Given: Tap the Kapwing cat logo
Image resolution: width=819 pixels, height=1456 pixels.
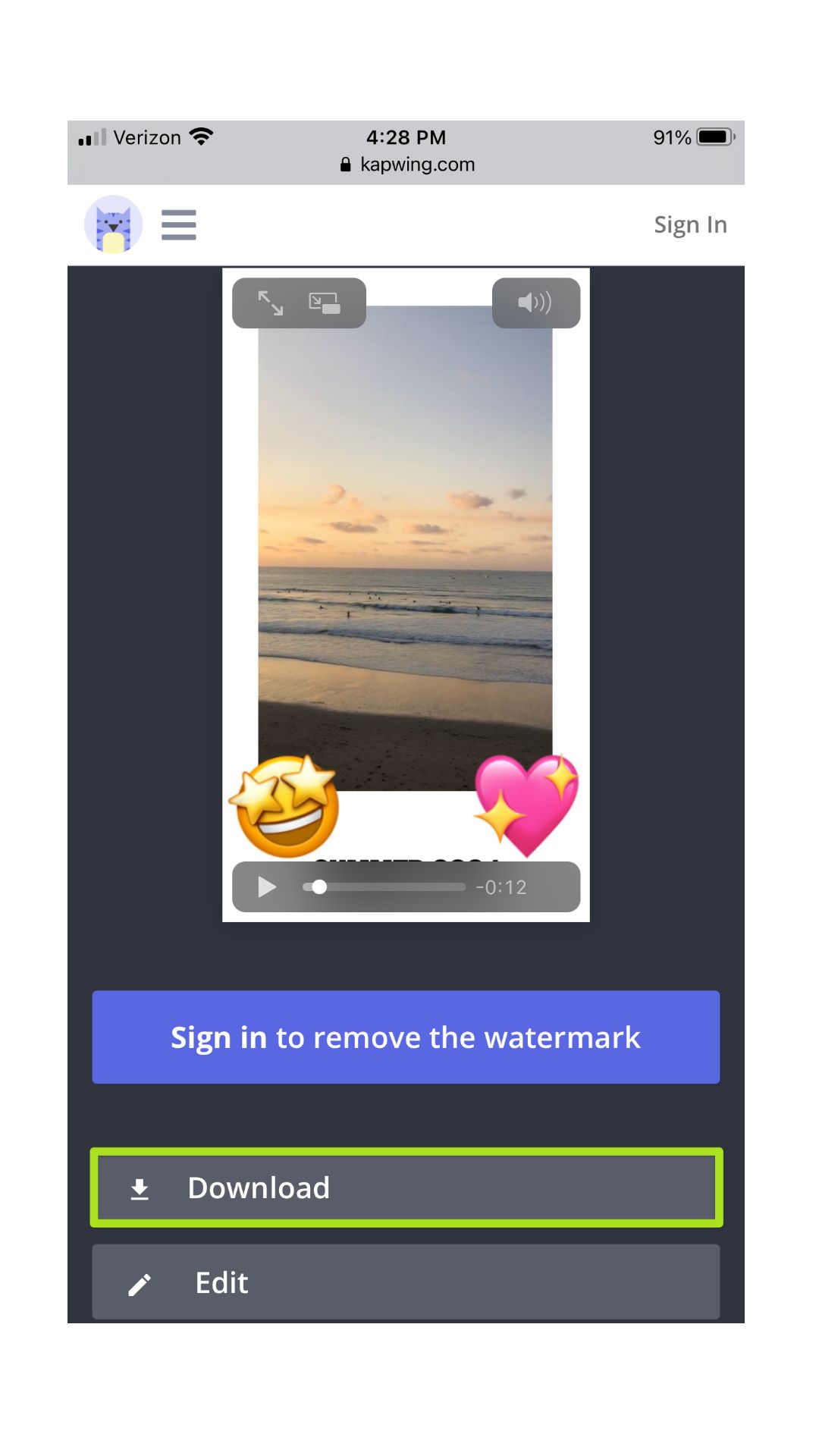Looking at the screenshot, I should pos(113,224).
